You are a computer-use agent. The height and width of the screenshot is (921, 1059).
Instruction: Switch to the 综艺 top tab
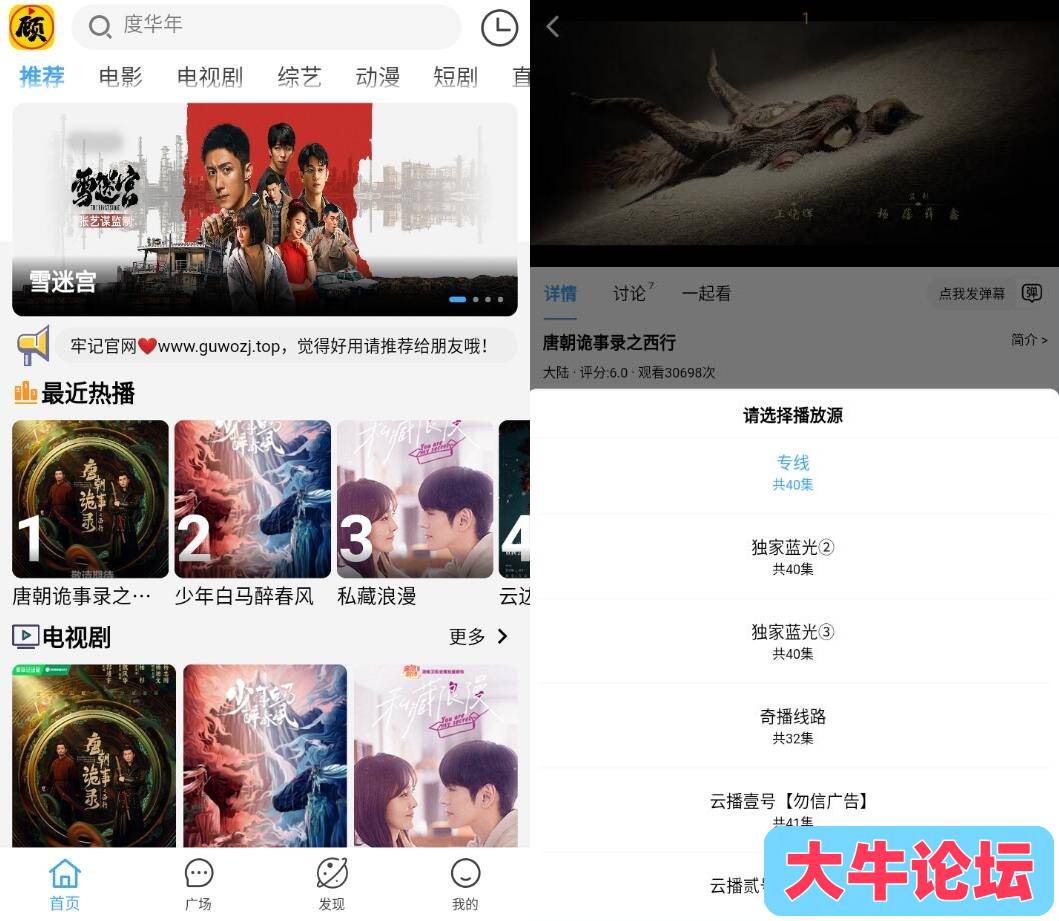point(298,77)
